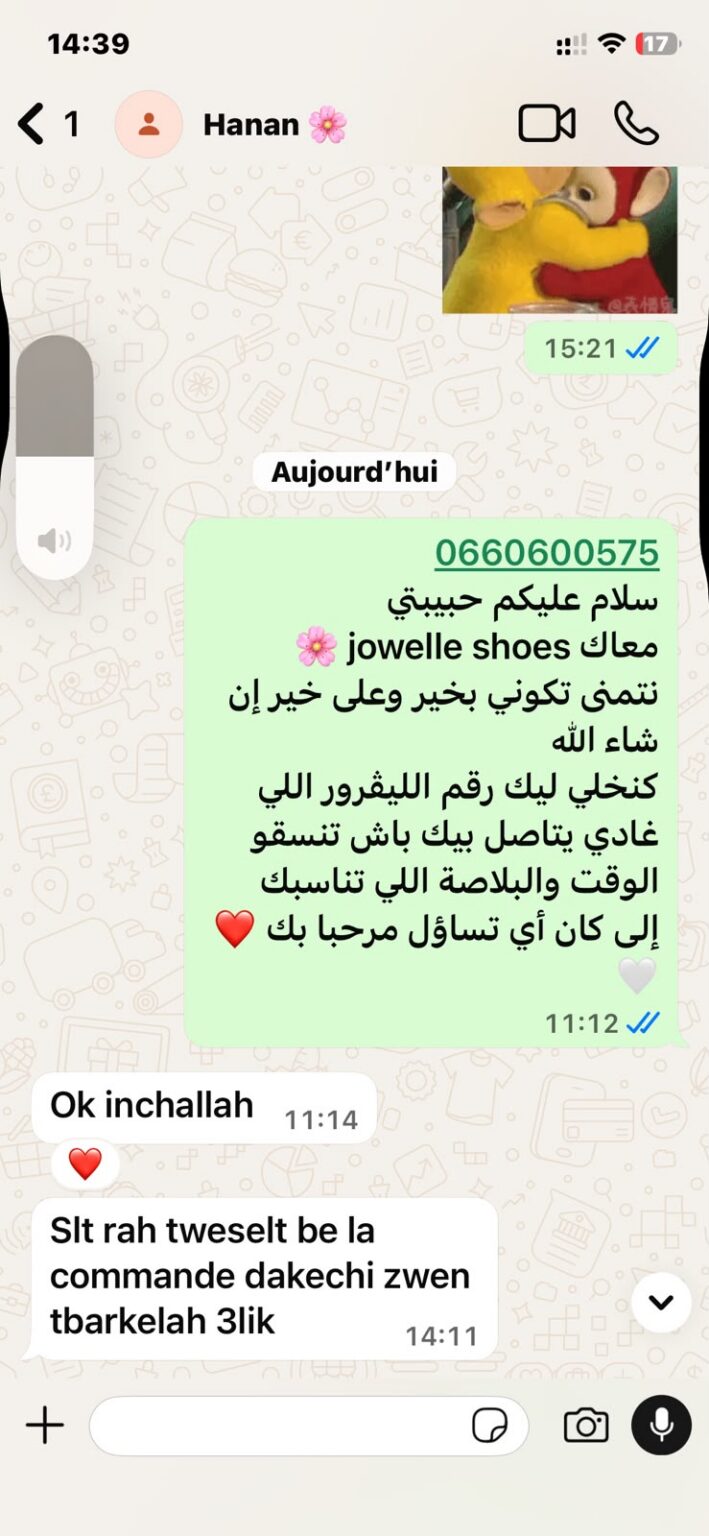709x1536 pixels.
Task: Jump to the latest messages arrow
Action: (661, 1302)
